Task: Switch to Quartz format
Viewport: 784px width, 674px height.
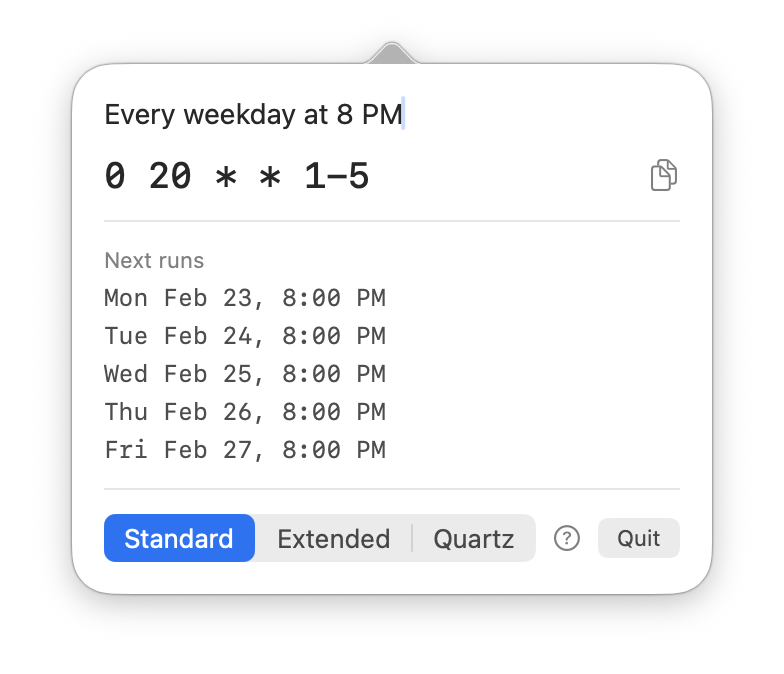Action: (473, 539)
